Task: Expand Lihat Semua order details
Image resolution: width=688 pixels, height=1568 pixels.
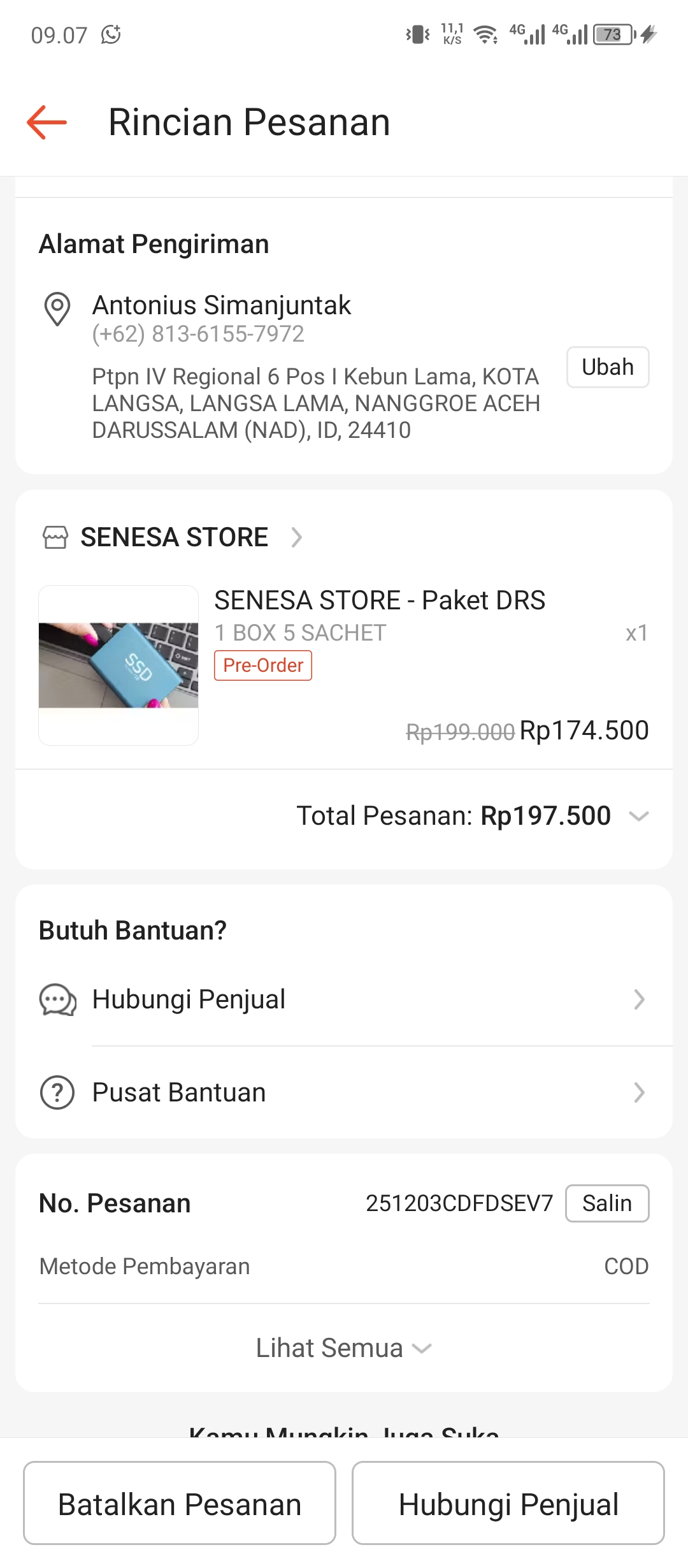Action: coord(344,1348)
